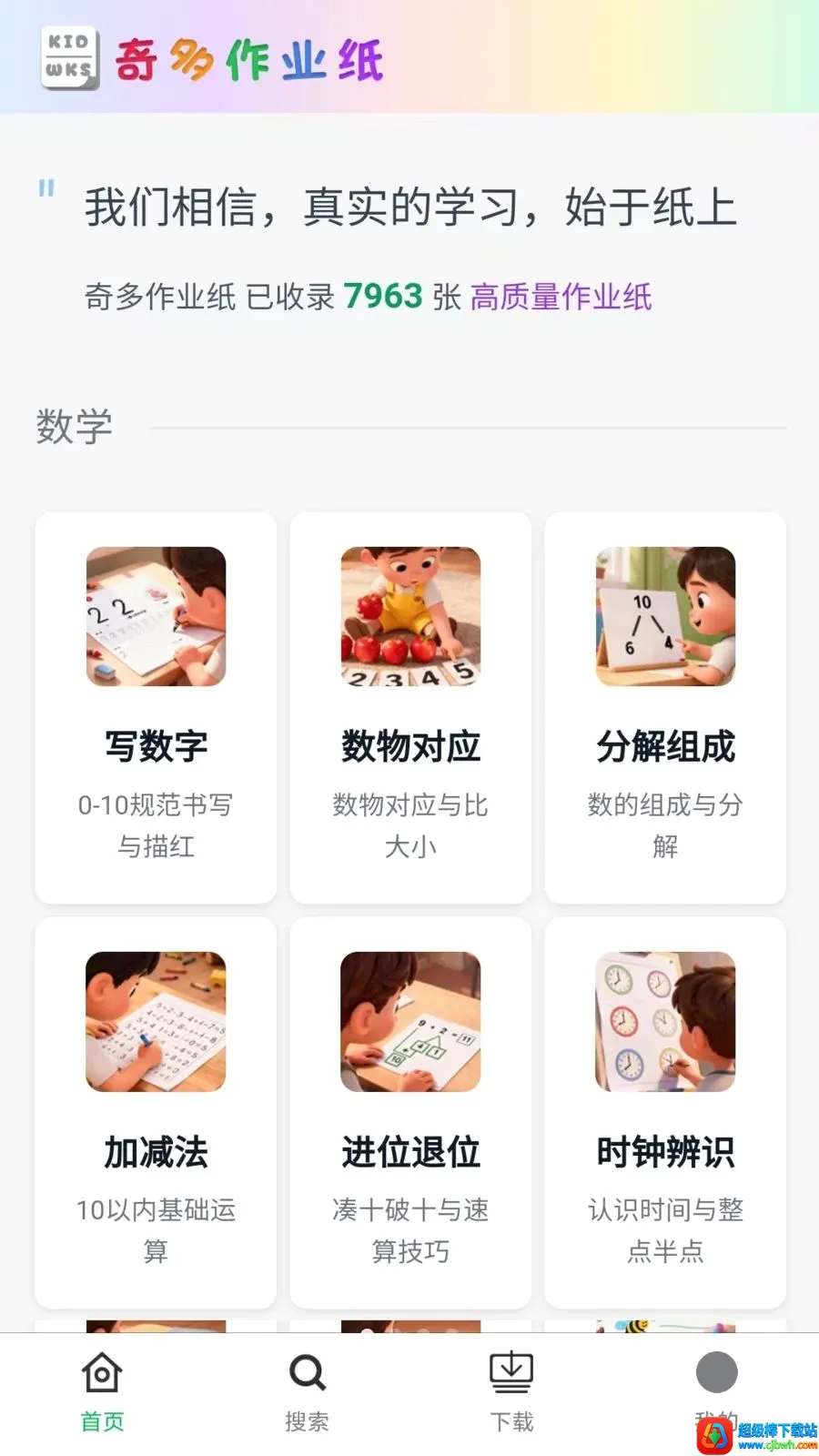Switch to the 首页 tab
819x1456 pixels.
tap(102, 1392)
